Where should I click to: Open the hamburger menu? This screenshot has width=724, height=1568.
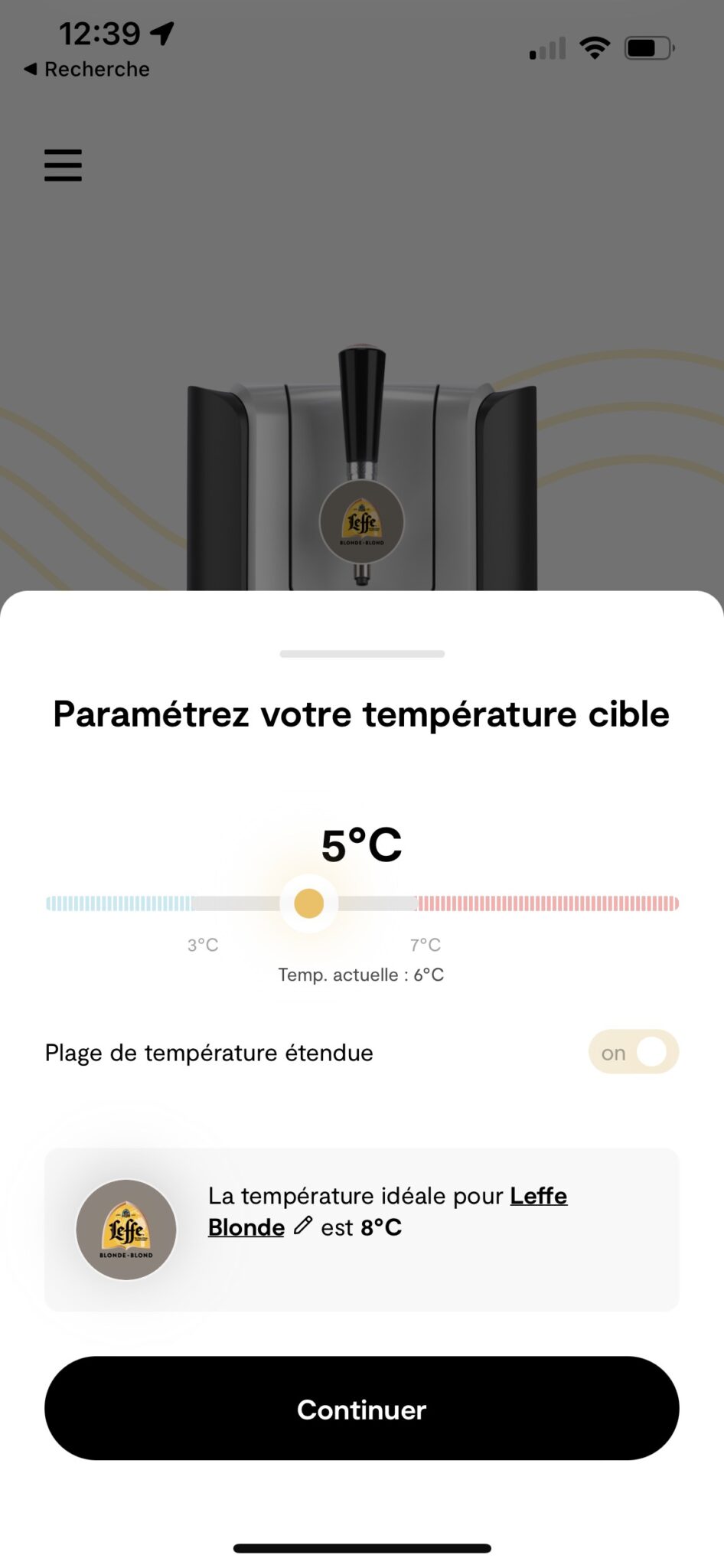click(63, 165)
